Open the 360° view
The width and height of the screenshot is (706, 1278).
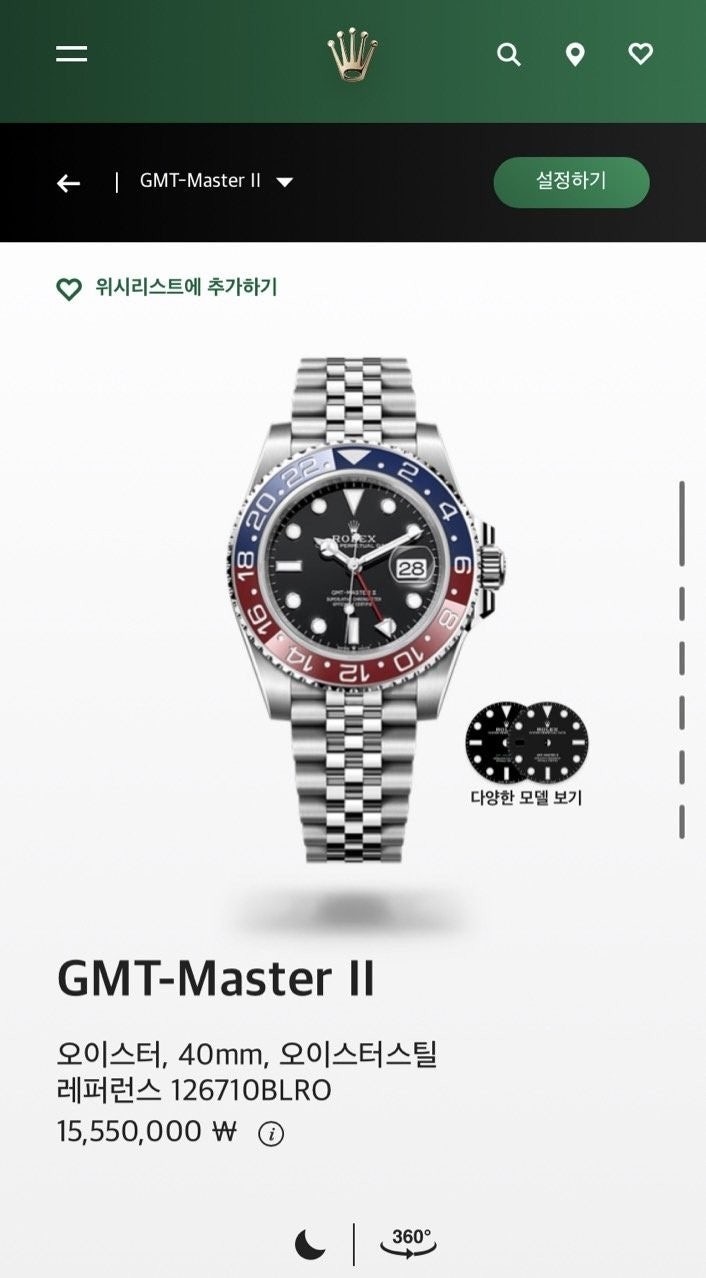(x=408, y=1243)
